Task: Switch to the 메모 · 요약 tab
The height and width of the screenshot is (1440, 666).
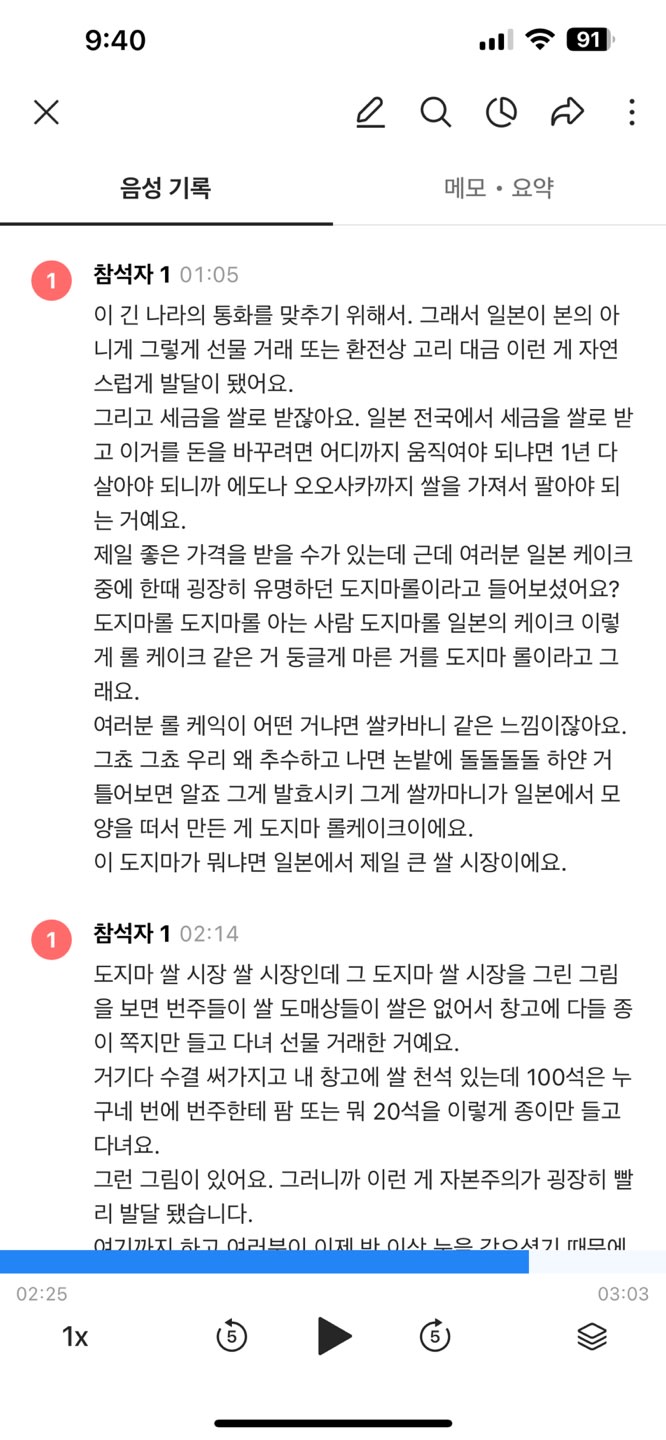Action: click(498, 188)
